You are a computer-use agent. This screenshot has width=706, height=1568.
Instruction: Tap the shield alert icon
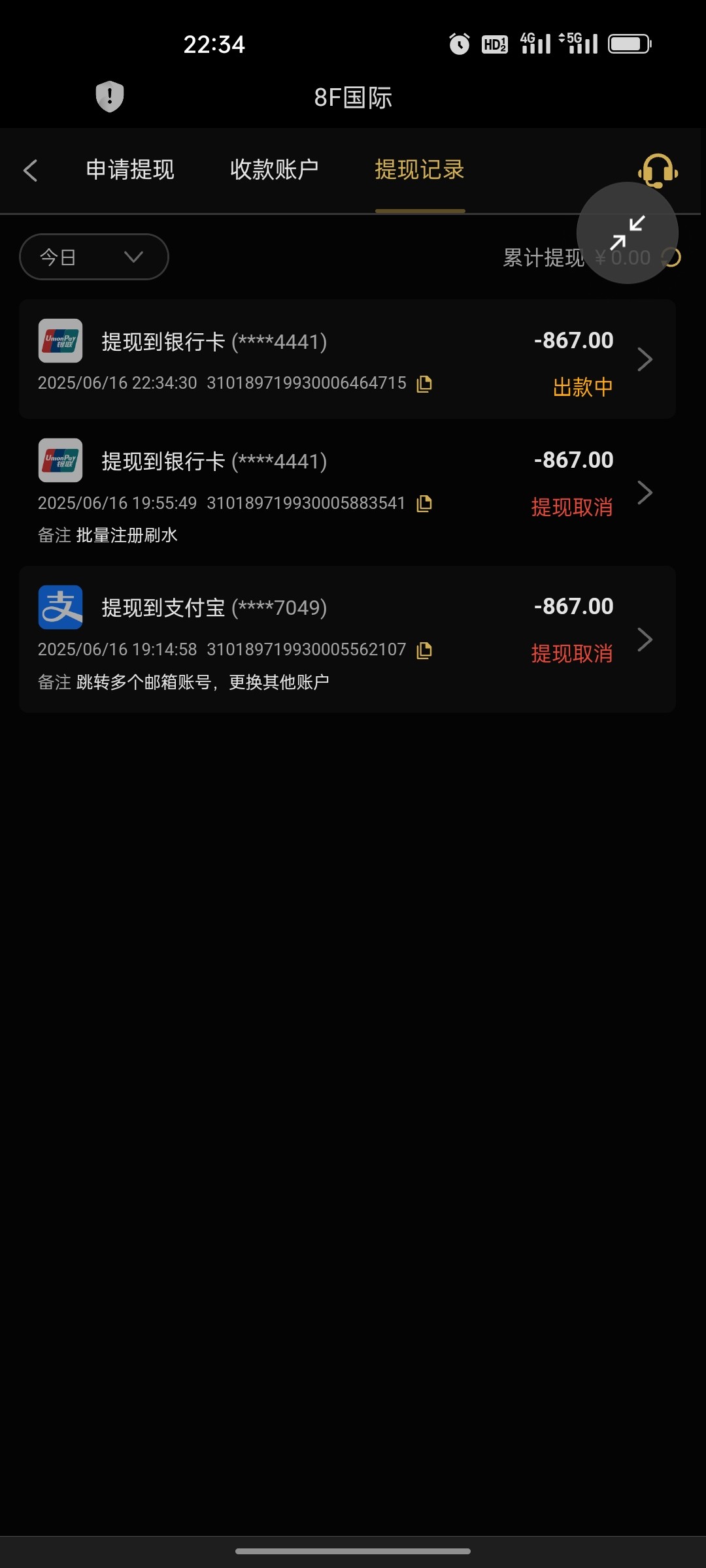[x=110, y=97]
